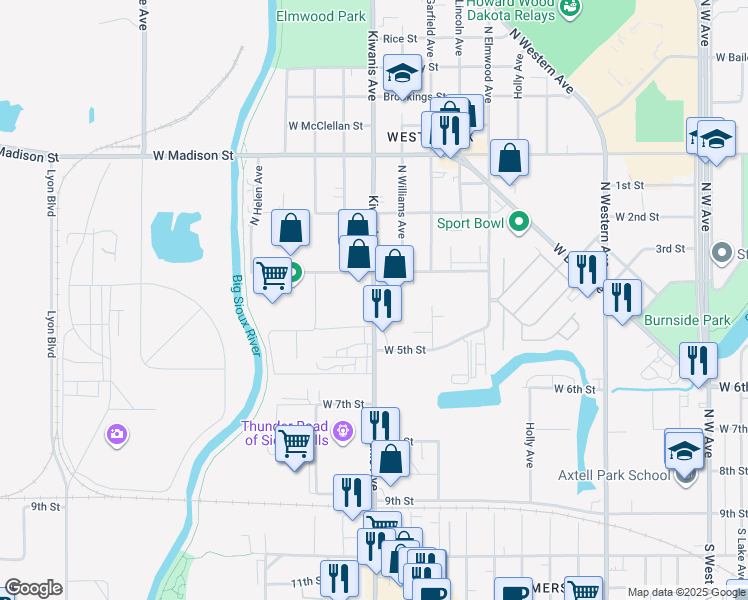Select the restaurant marker near 3rd St on Western Ave
Image resolution: width=748 pixels, height=600 pixels.
point(587,271)
